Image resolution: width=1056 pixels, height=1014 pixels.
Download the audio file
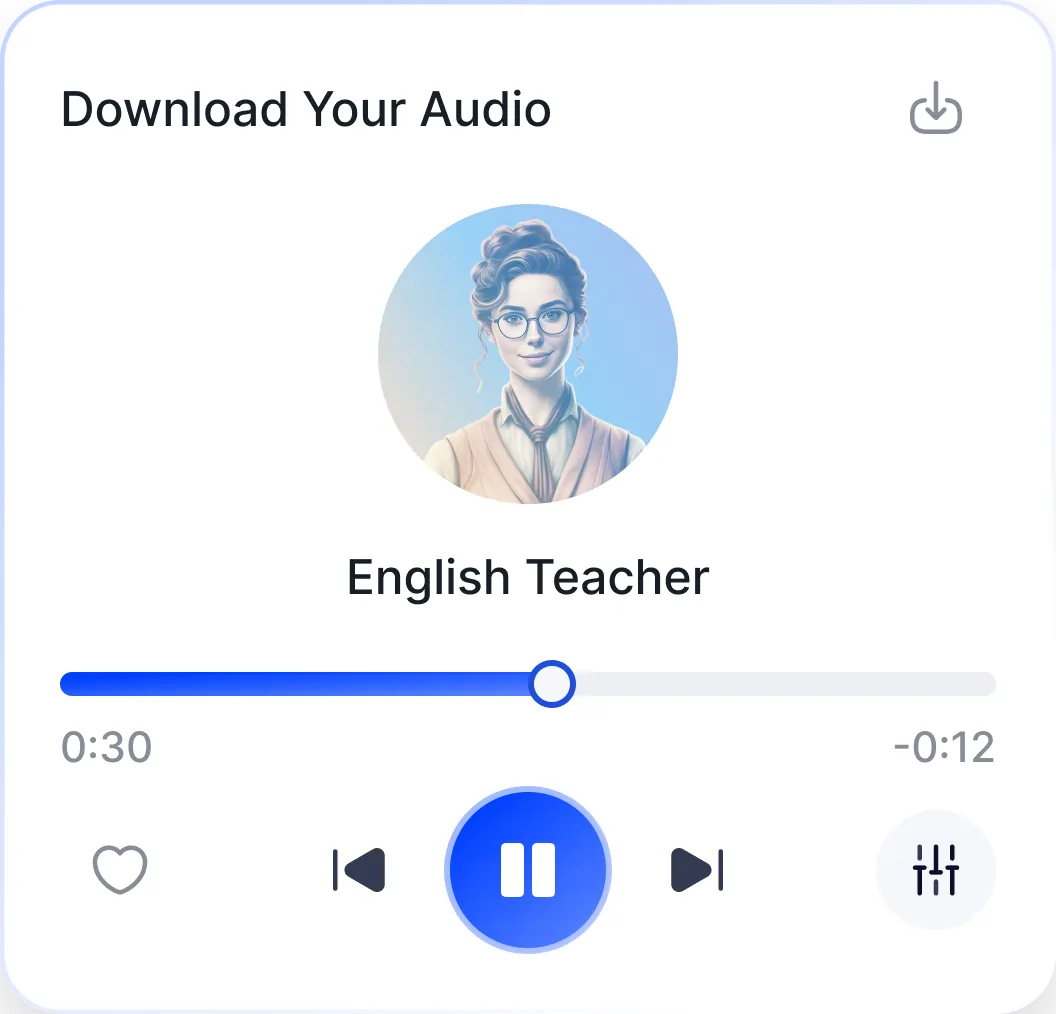pos(935,109)
